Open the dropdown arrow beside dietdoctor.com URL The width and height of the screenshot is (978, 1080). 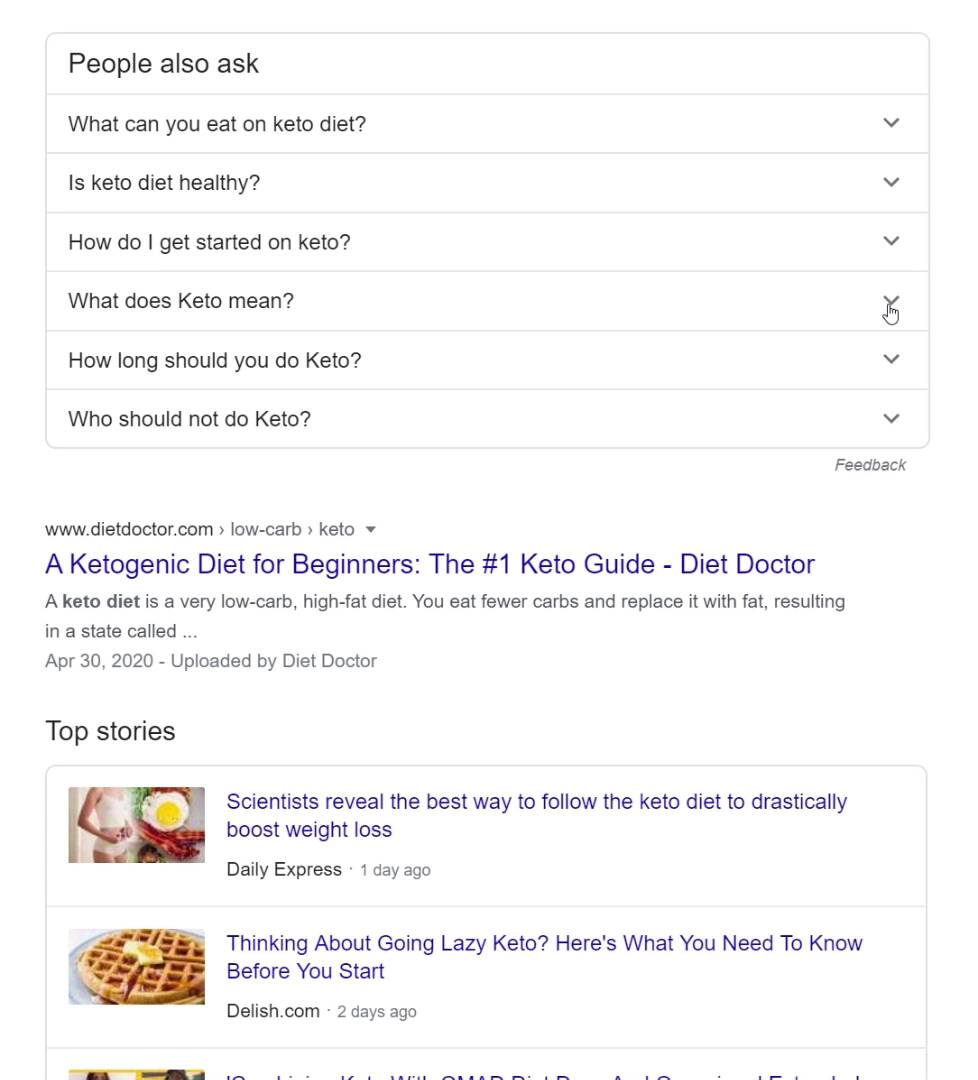pyautogui.click(x=371, y=529)
